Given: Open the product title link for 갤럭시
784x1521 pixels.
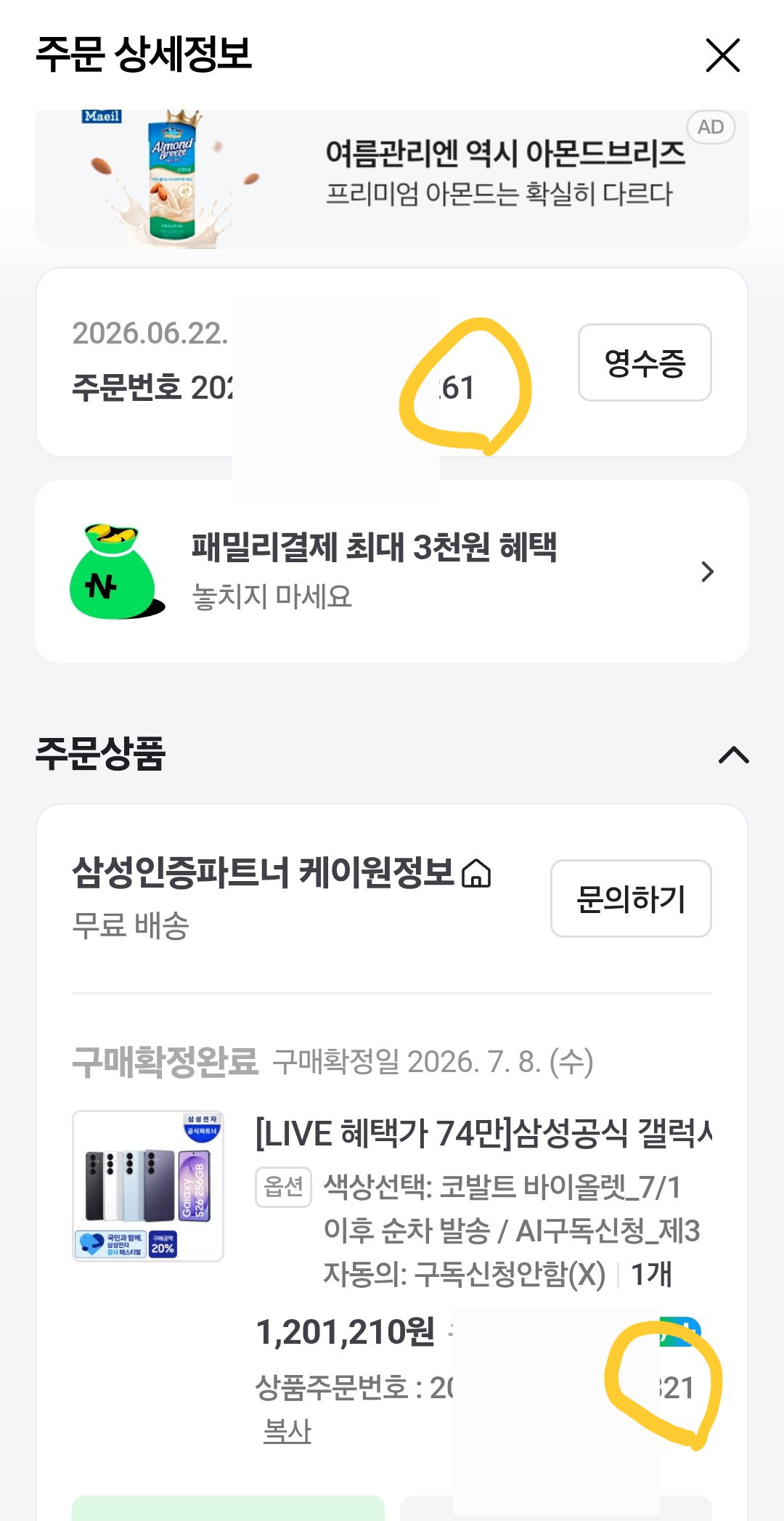Looking at the screenshot, I should pyautogui.click(x=483, y=1133).
